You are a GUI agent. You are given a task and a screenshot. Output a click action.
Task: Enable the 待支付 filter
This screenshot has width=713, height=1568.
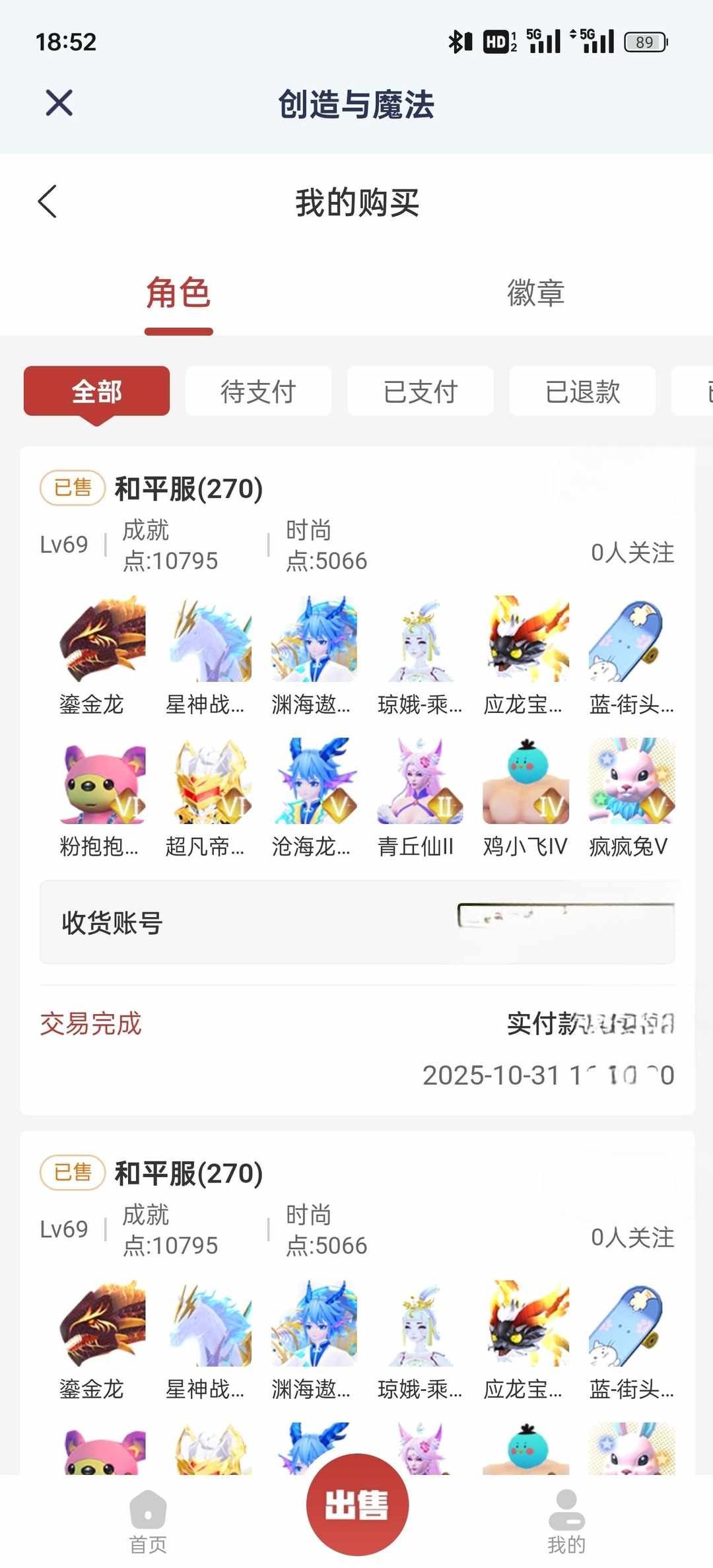pyautogui.click(x=259, y=391)
